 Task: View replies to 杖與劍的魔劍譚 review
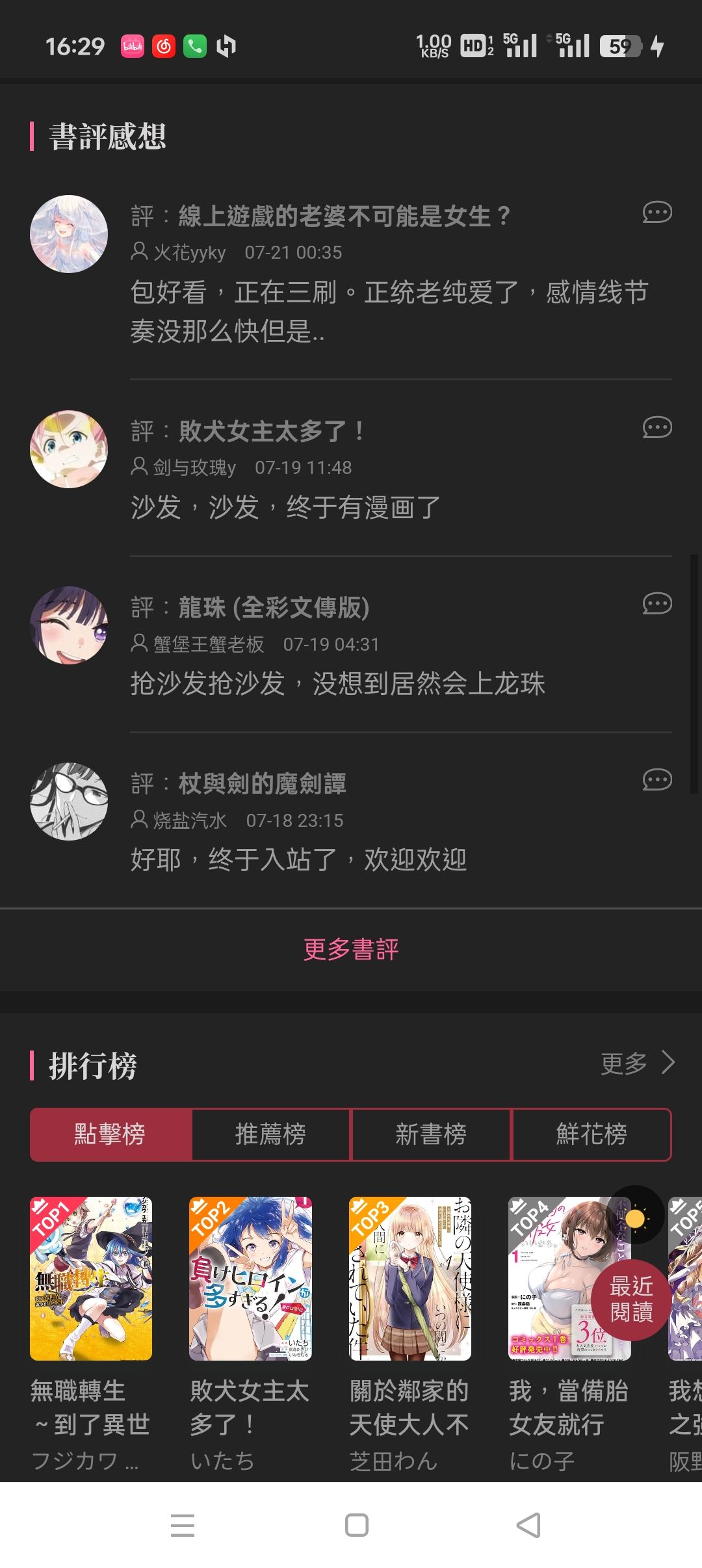click(x=656, y=780)
